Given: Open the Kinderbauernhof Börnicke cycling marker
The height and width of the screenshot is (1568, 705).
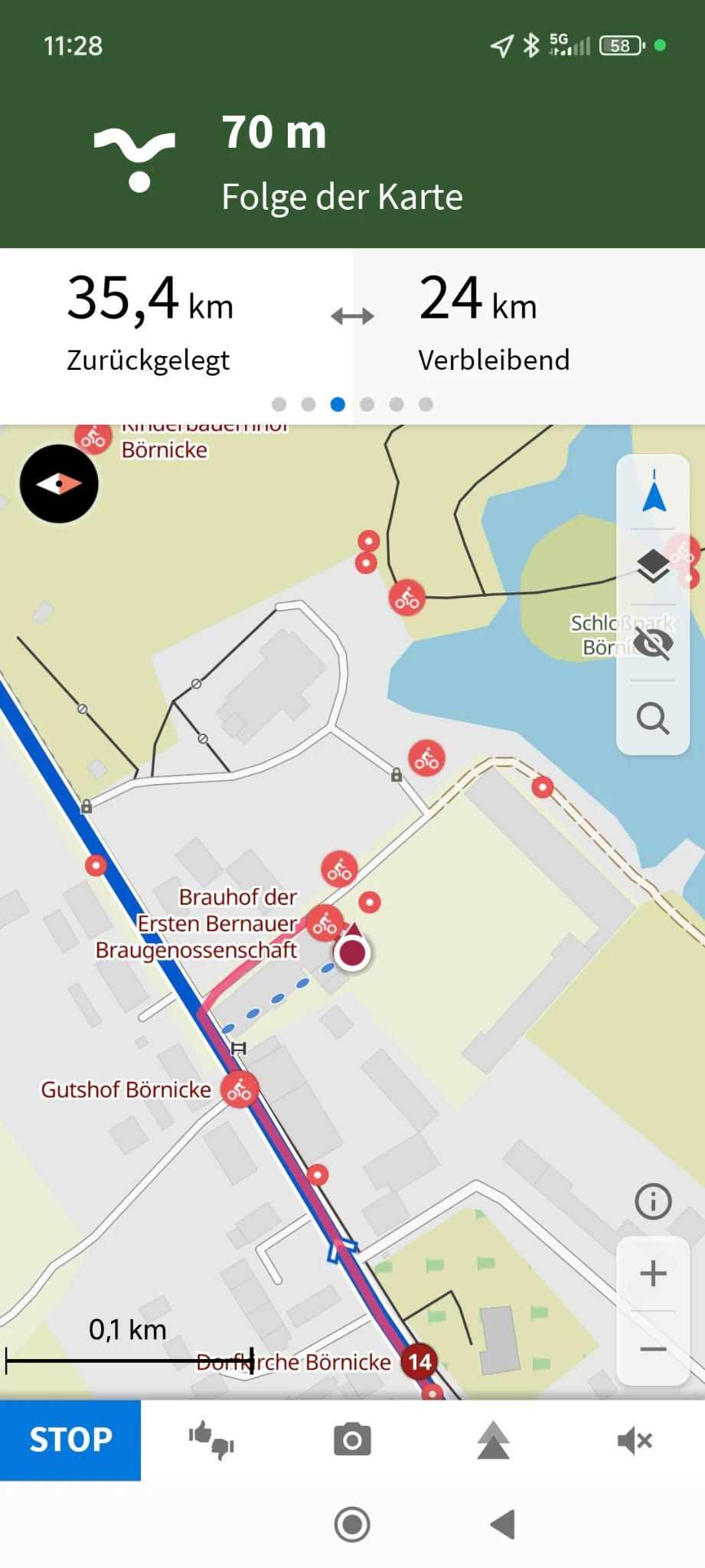Looking at the screenshot, I should 93,438.
